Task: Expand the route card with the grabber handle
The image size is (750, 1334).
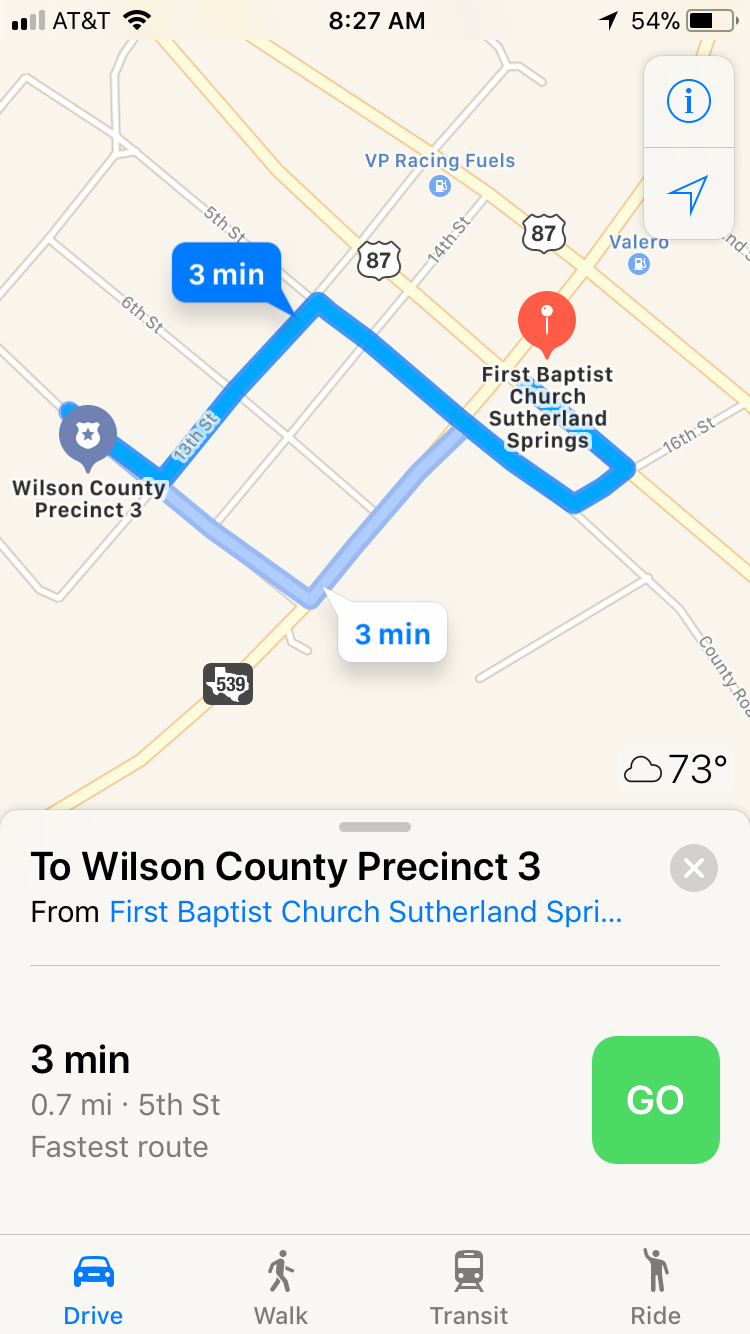Action: [375, 827]
